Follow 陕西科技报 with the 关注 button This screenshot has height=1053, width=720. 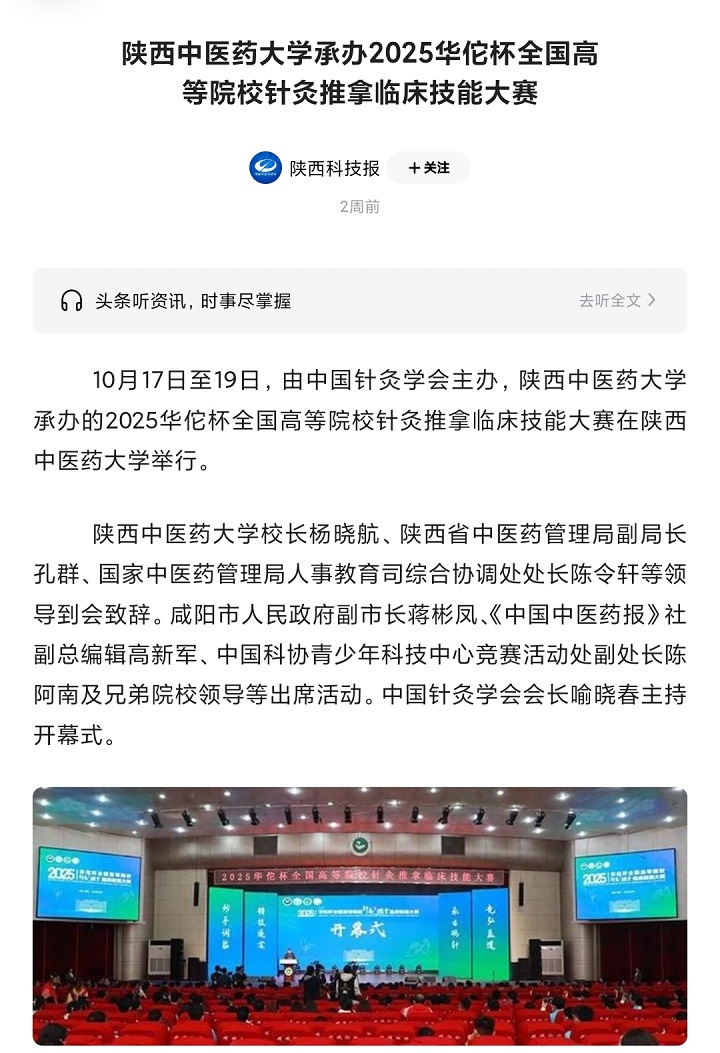click(x=429, y=168)
